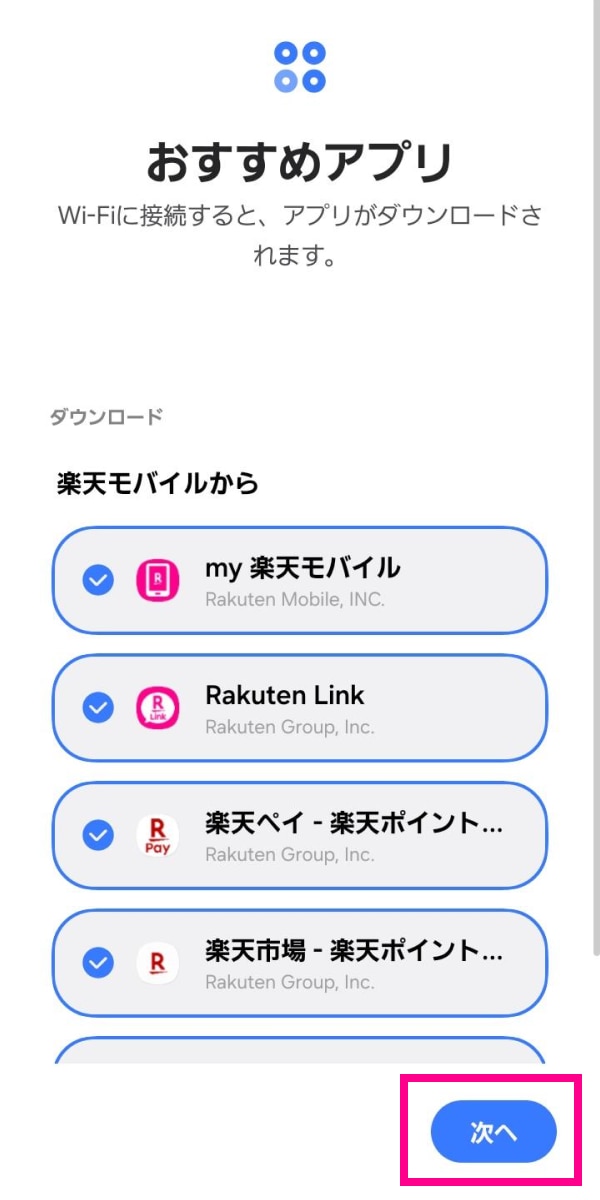Deselect Rakuten Link from downloads
The height and width of the screenshot is (1200, 600).
pos(98,708)
